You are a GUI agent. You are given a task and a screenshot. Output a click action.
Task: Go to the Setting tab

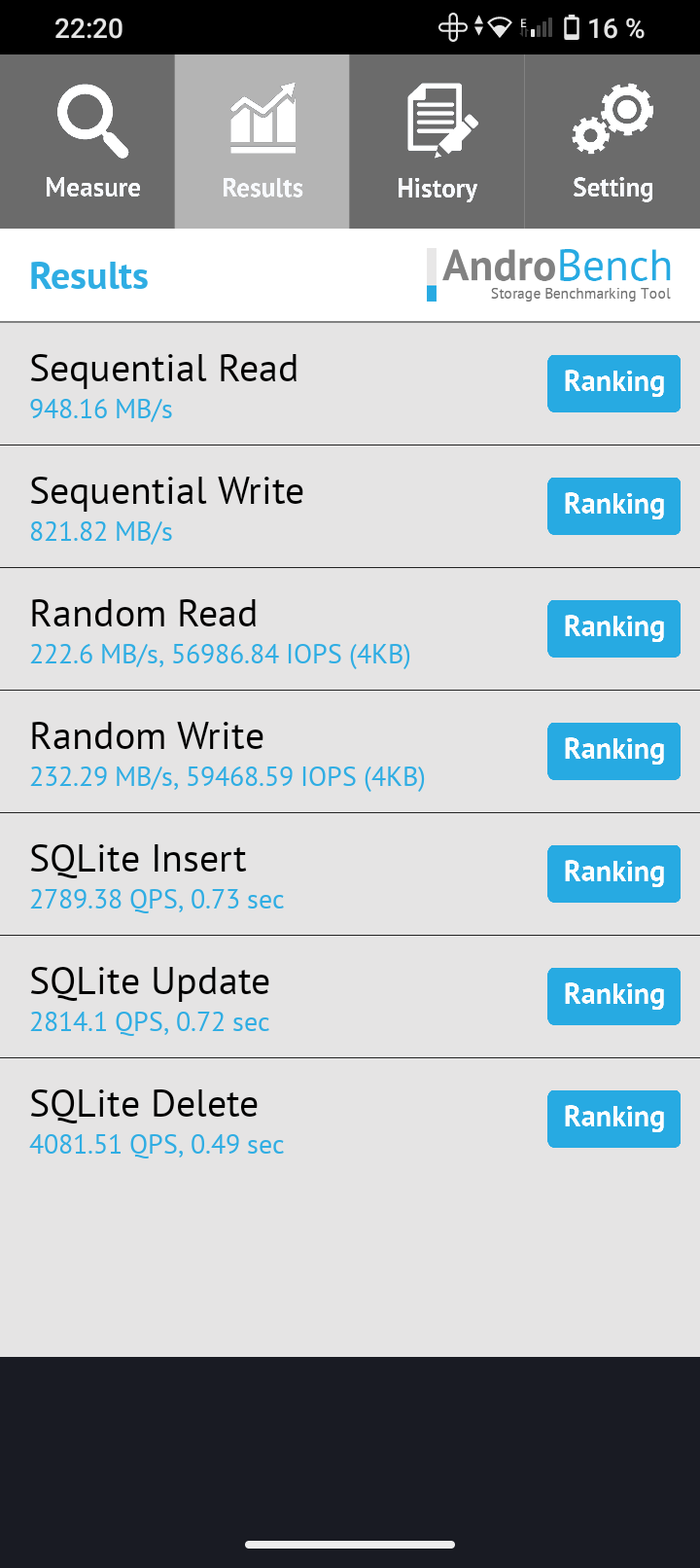pos(612,141)
